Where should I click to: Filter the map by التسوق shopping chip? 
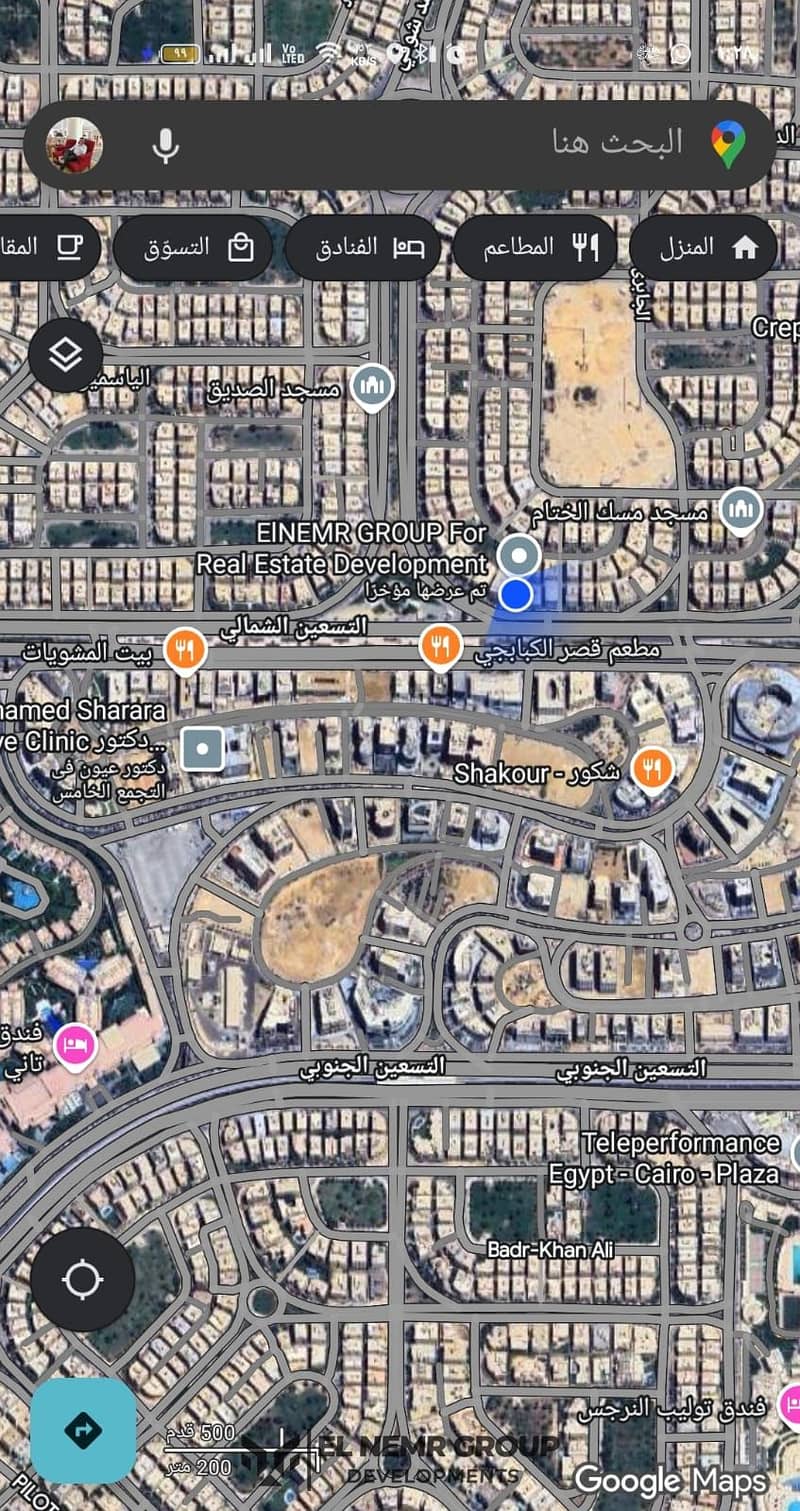(193, 247)
